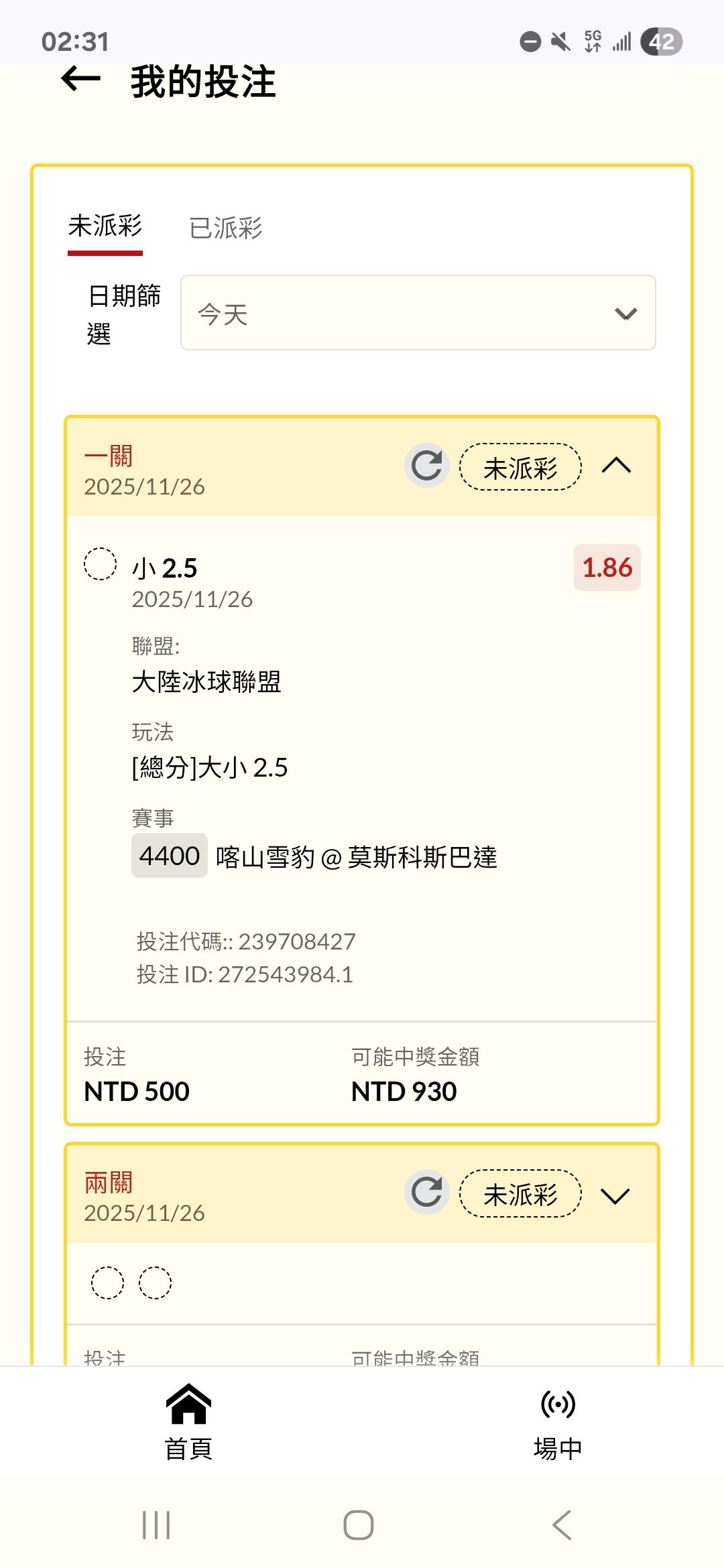This screenshot has height=1568, width=724.
Task: Refresh the 一關 bet status
Action: coord(426,466)
